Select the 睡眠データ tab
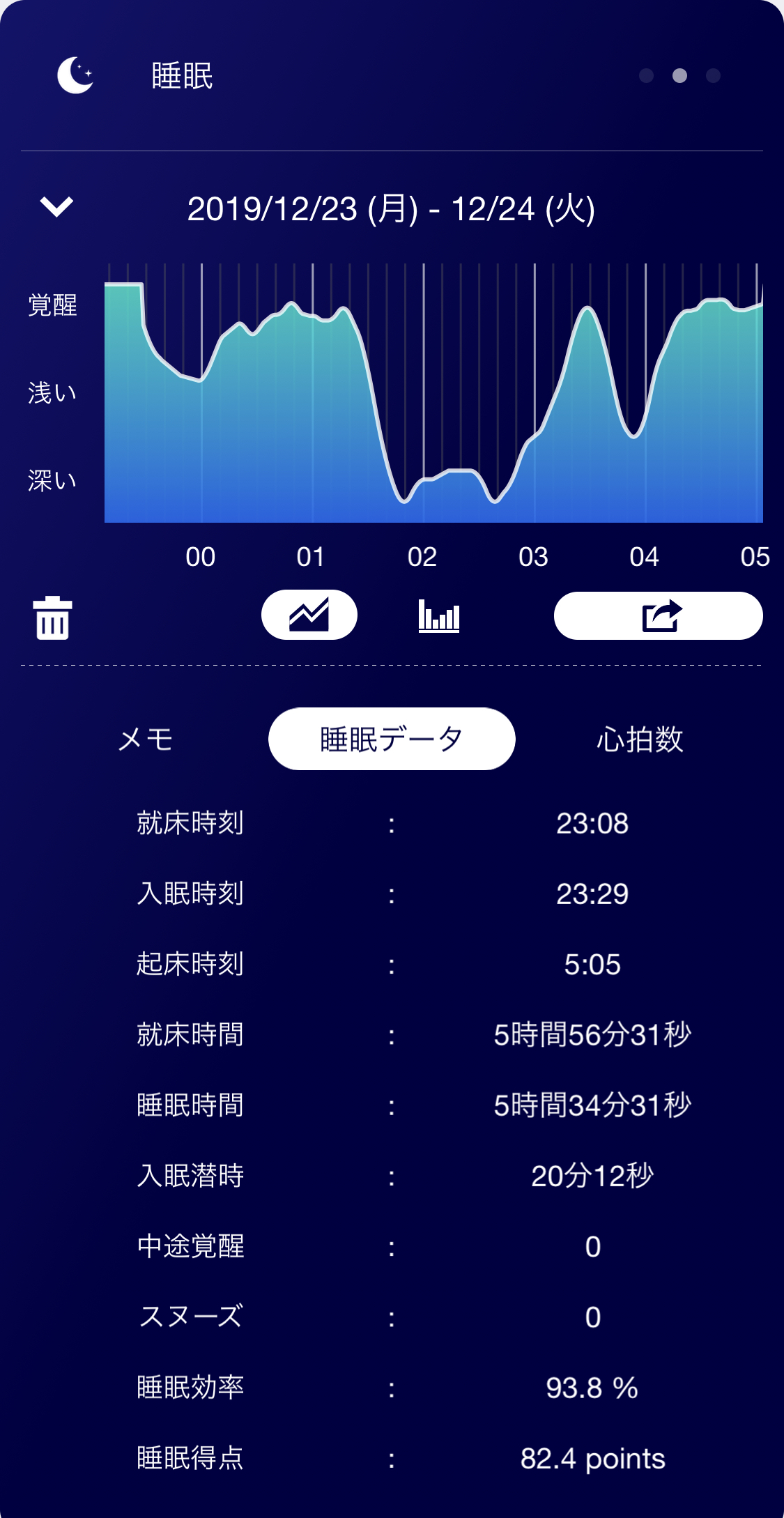The height and width of the screenshot is (1518, 784). 392,739
